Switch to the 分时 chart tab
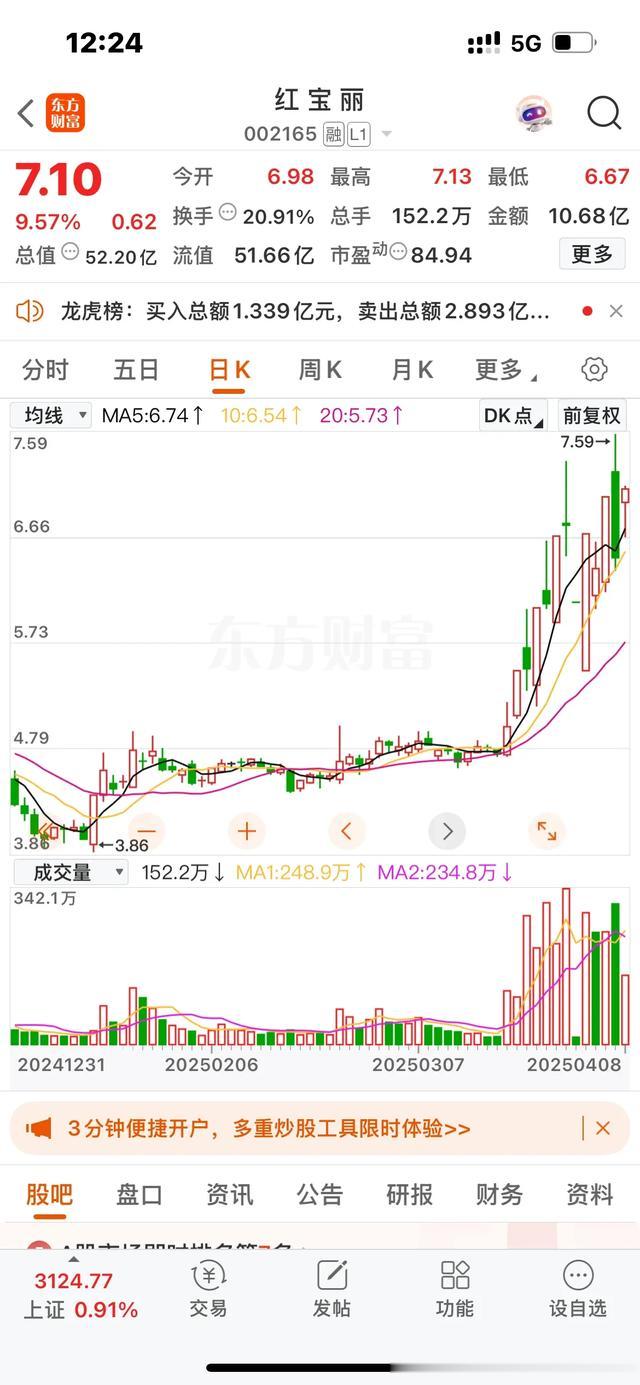Viewport: 640px width, 1385px height. tap(45, 370)
